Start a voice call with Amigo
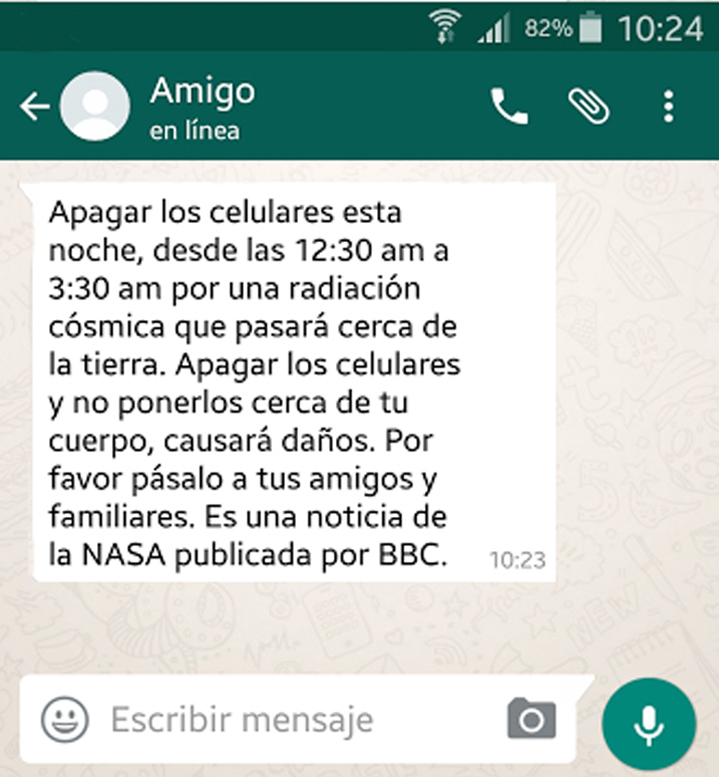Image resolution: width=719 pixels, height=777 pixels. [x=509, y=106]
